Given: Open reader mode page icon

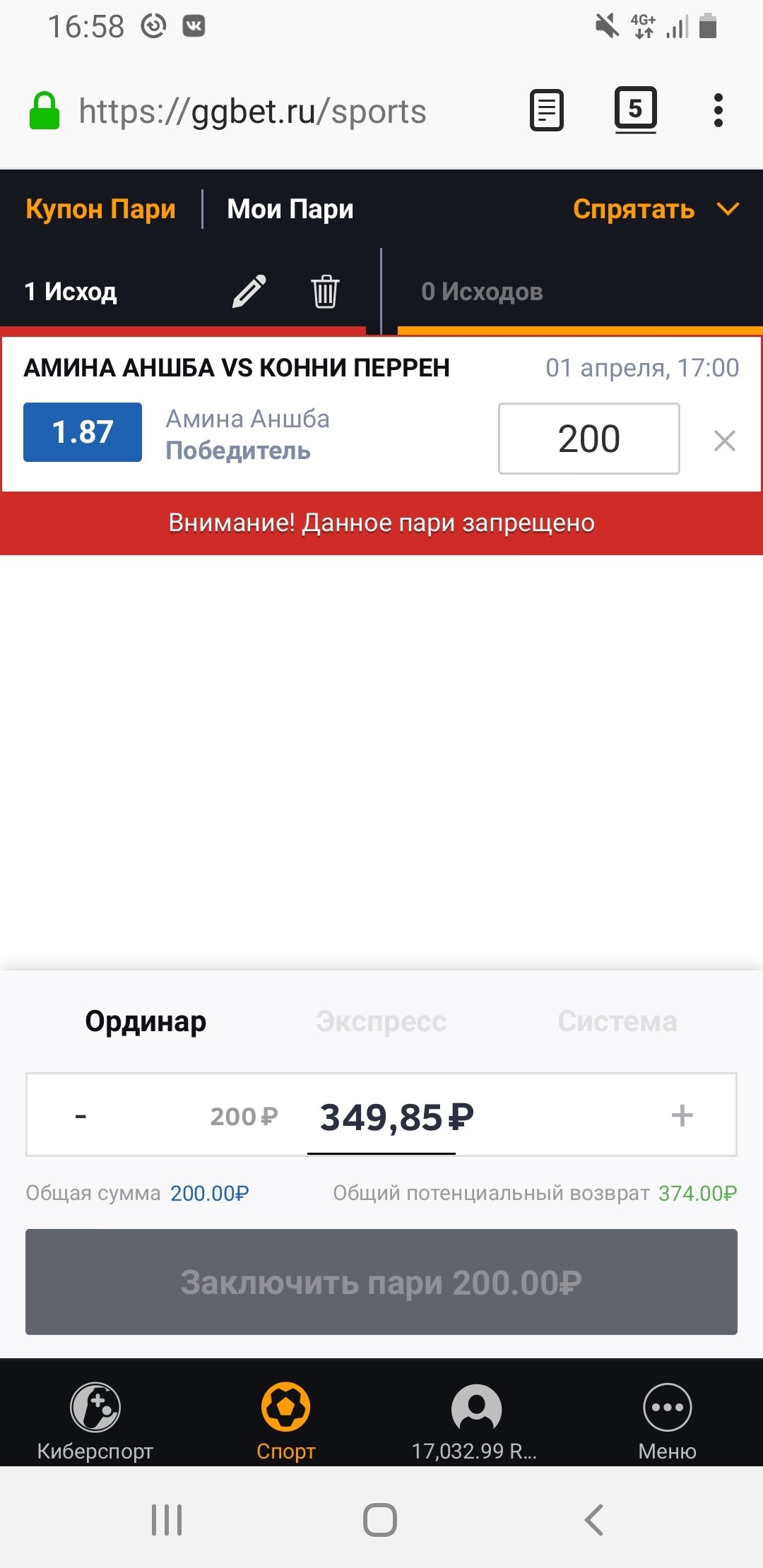Looking at the screenshot, I should 547,110.
